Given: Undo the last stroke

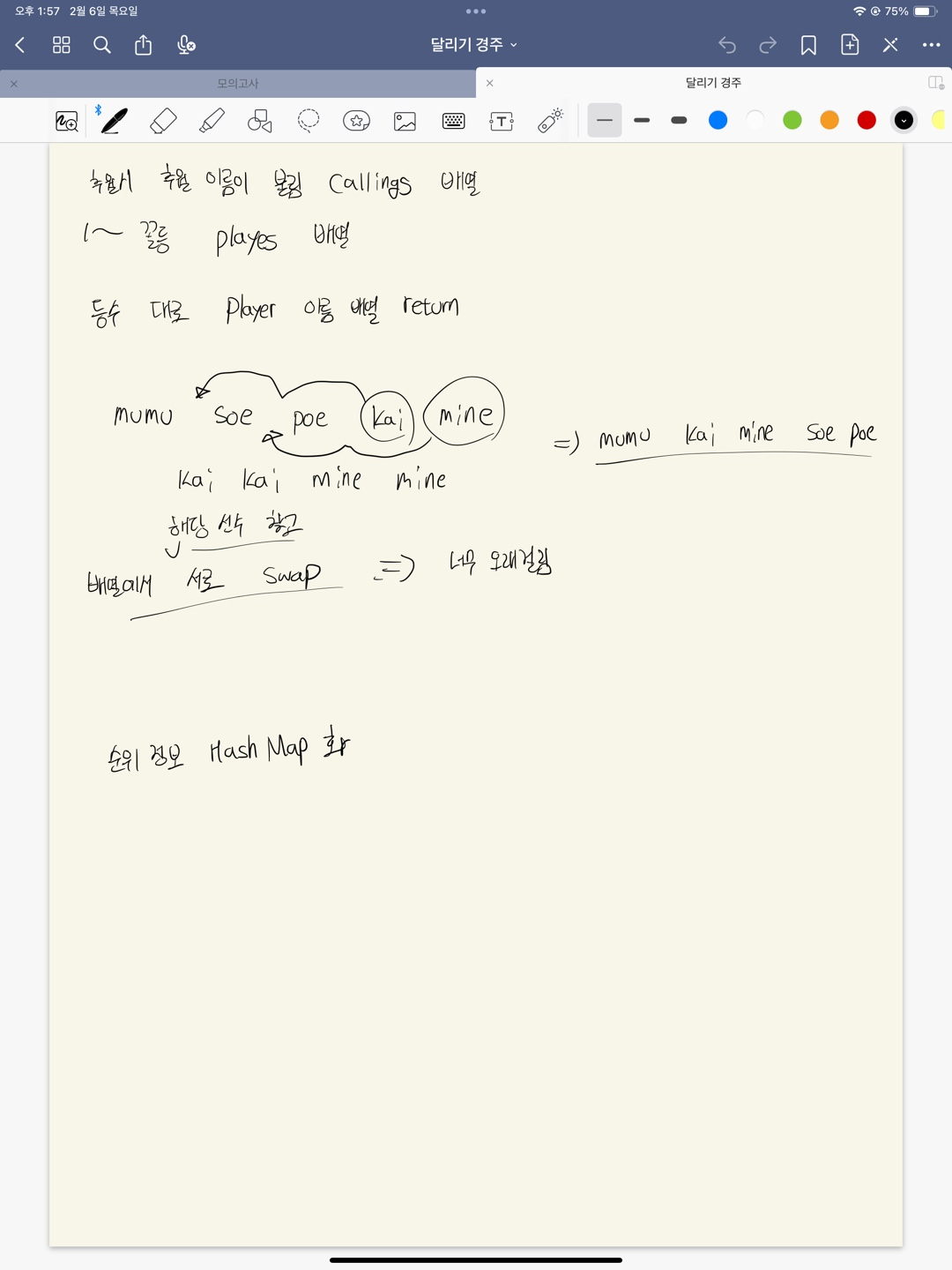Looking at the screenshot, I should (726, 45).
